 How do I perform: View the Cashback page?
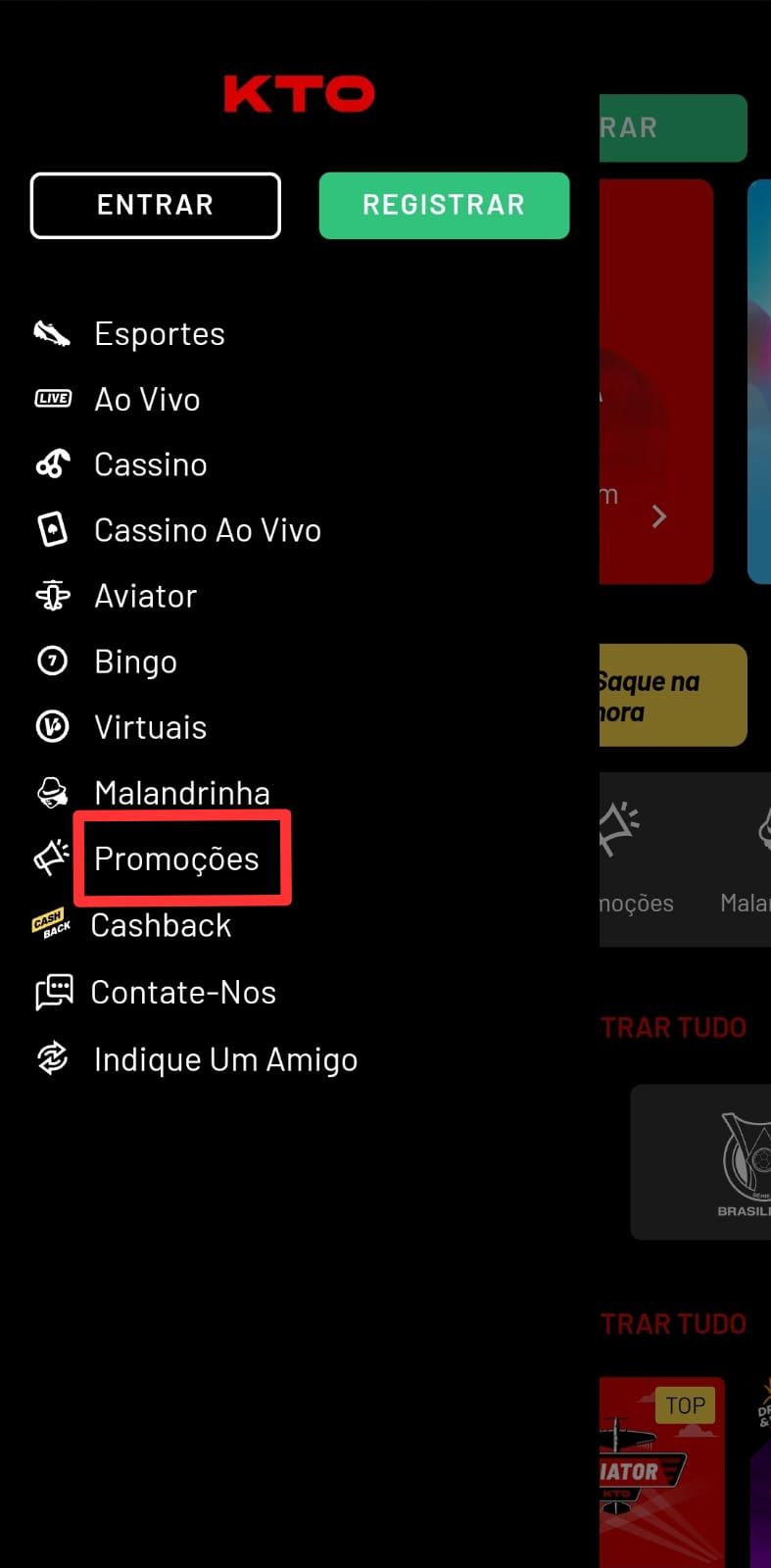point(161,925)
